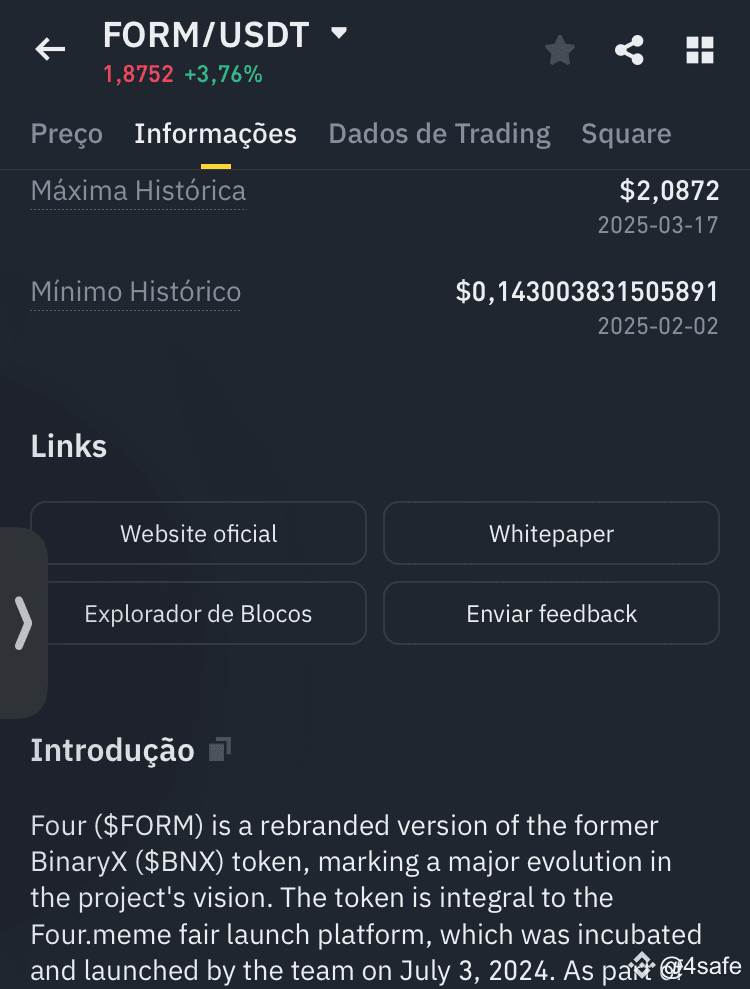The height and width of the screenshot is (989, 750).
Task: Switch to the Dados de Trading tab
Action: click(x=439, y=133)
